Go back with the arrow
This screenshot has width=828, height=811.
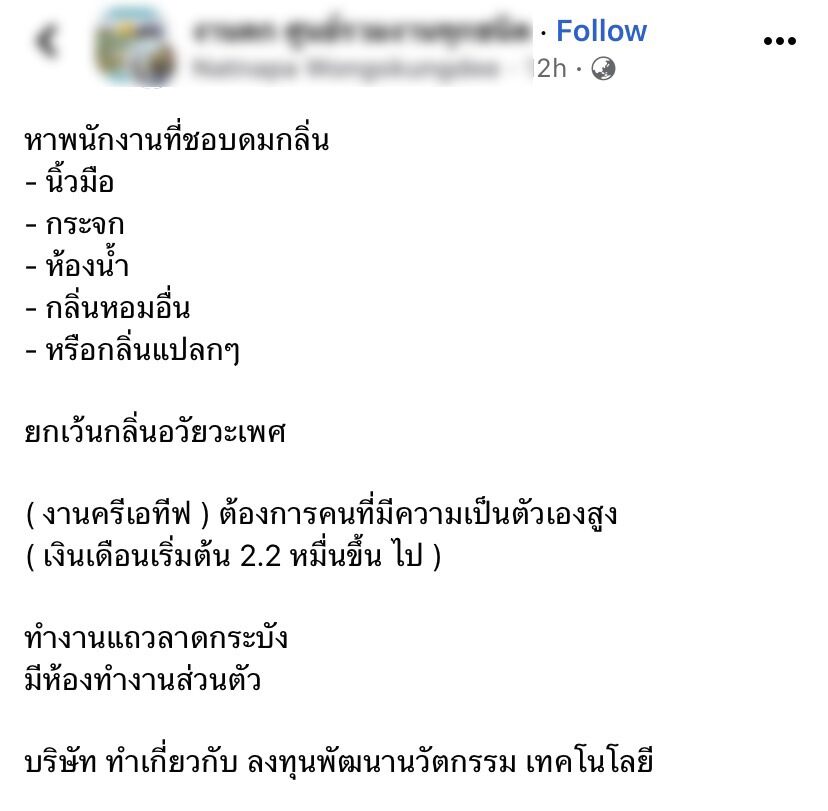[x=46, y=42]
